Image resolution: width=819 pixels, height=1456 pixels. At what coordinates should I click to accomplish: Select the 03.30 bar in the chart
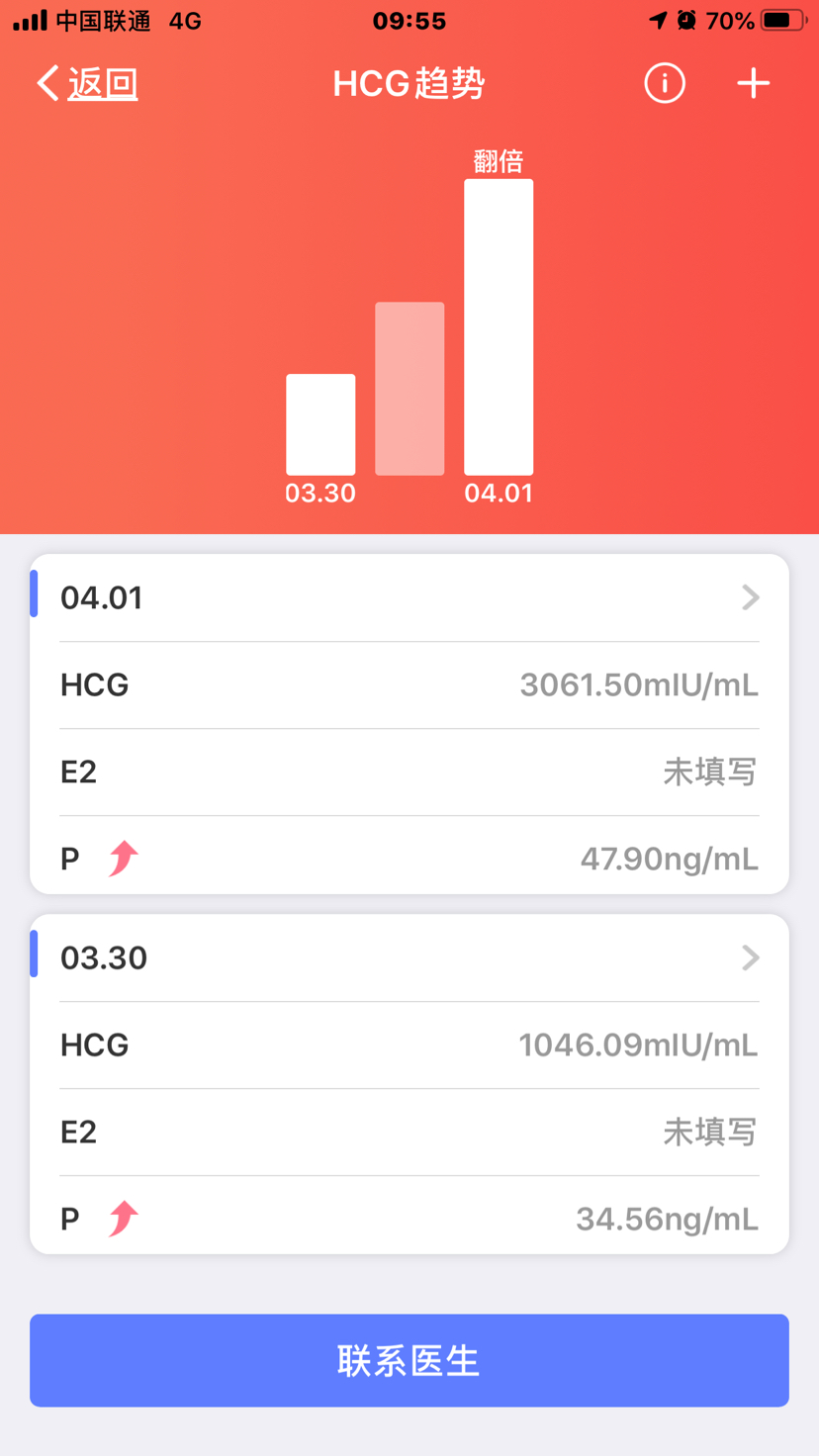[x=320, y=424]
